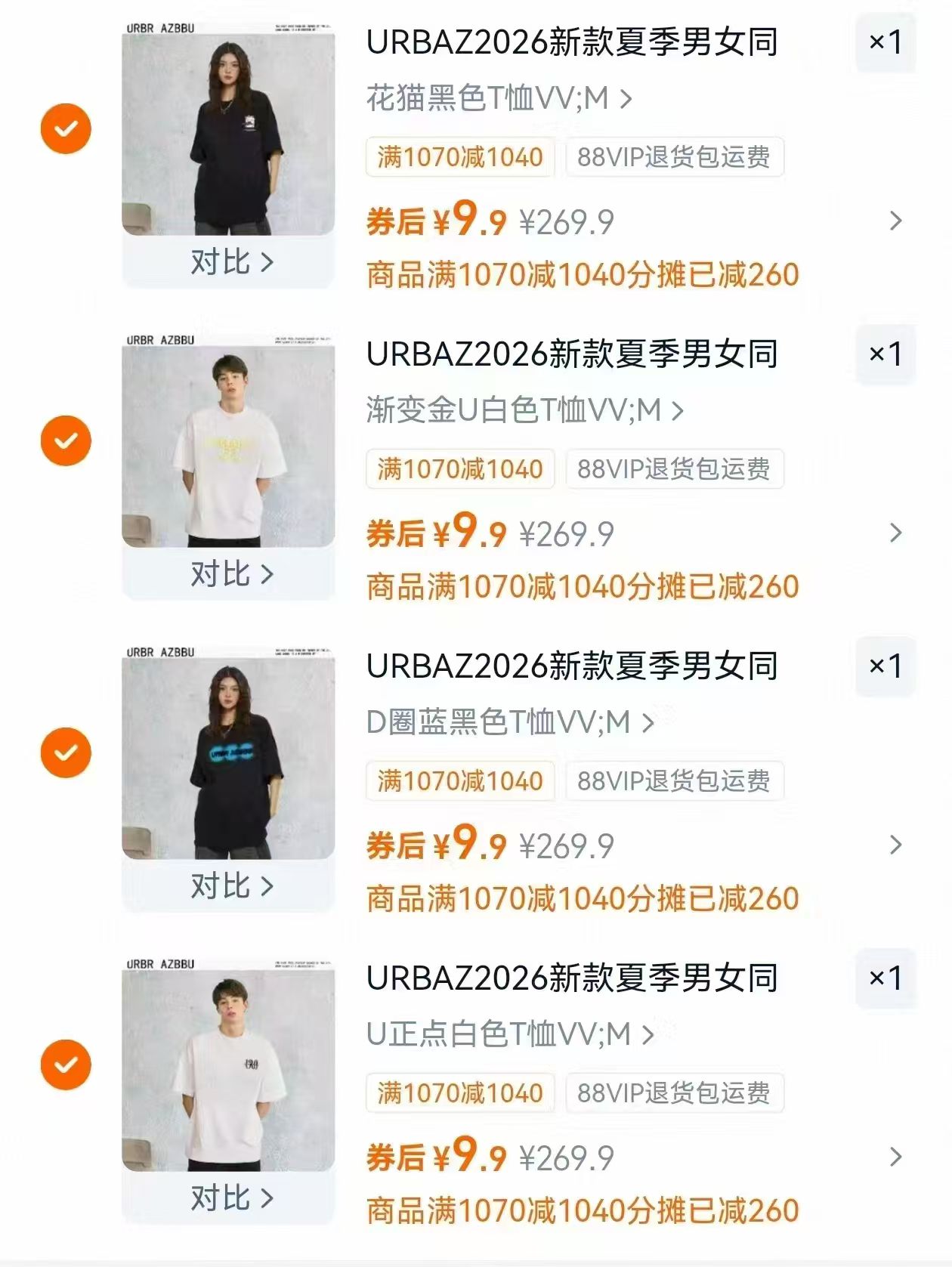This screenshot has height=1267, width=952.
Task: Adjust quantity ×1 for 渐变金U白色T恤
Action: pos(885,354)
